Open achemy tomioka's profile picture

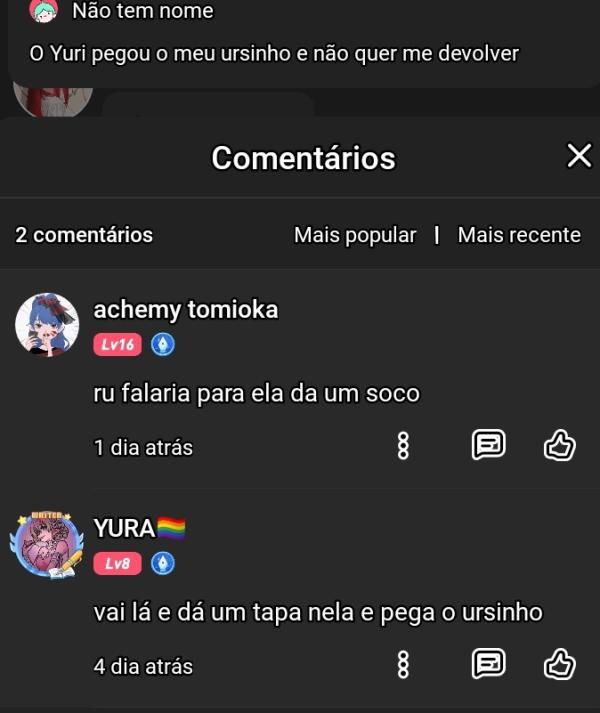(x=47, y=324)
